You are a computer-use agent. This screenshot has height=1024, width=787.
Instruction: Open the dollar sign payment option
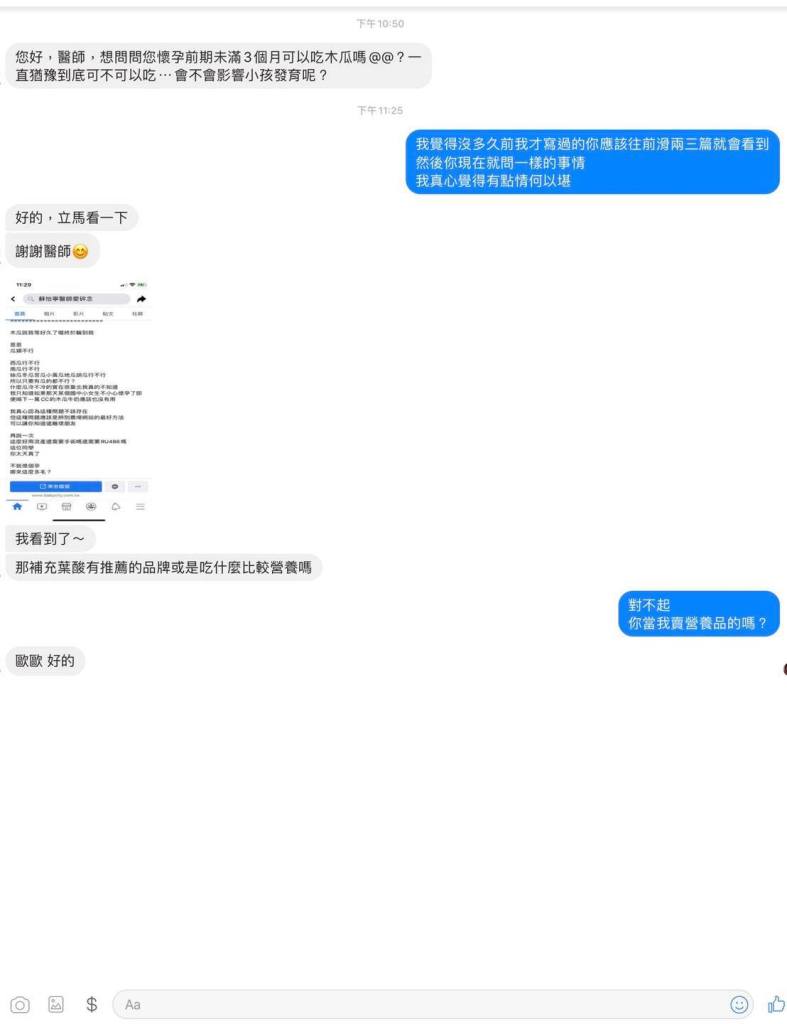click(92, 1004)
